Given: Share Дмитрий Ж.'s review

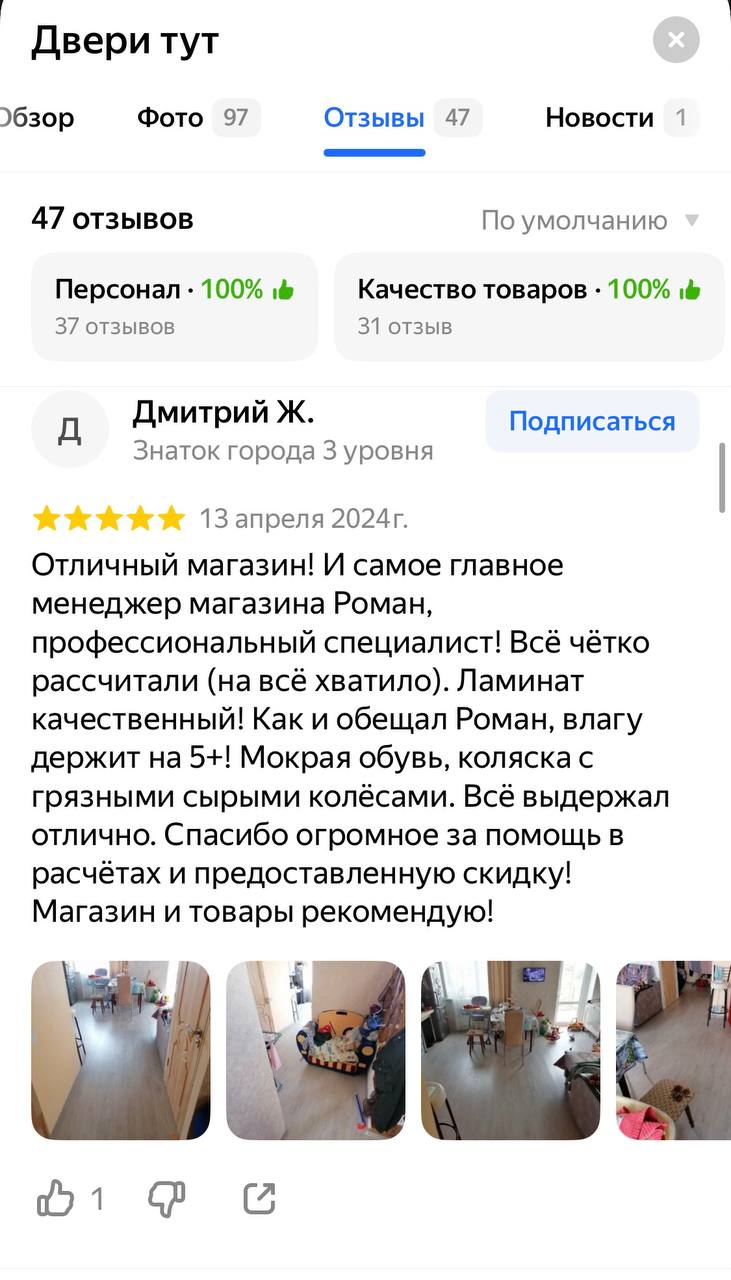Looking at the screenshot, I should click(x=259, y=1198).
